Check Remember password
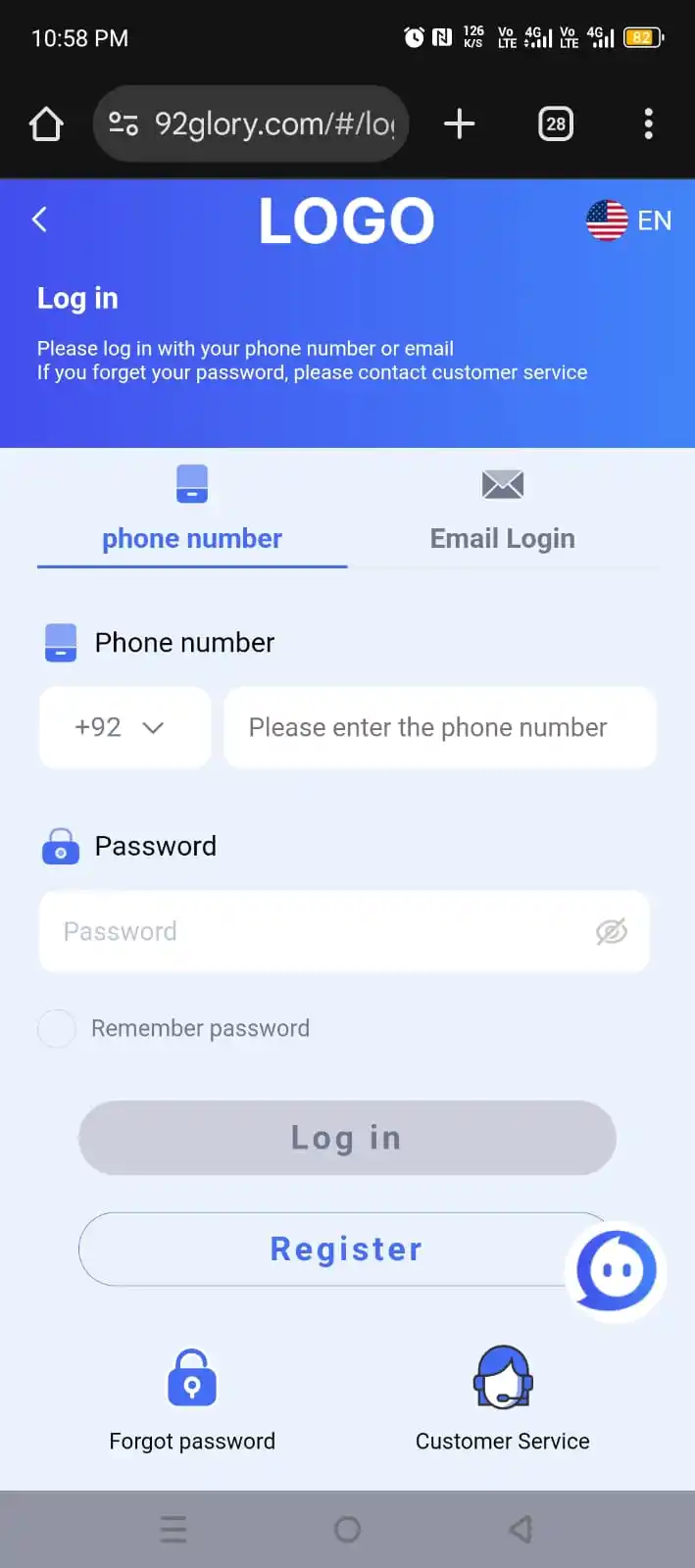 point(57,1029)
